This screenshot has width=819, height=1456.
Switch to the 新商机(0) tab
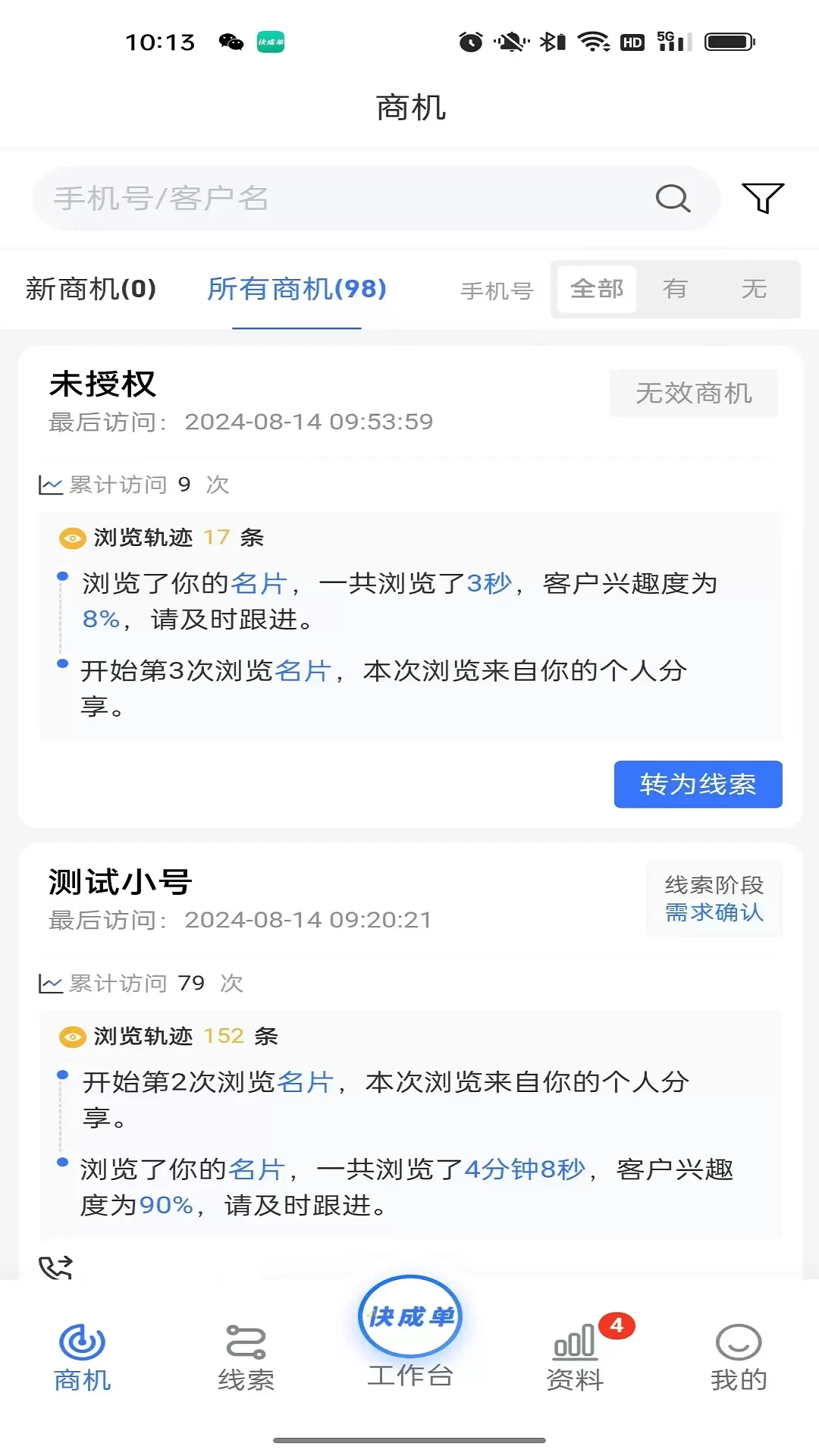click(x=91, y=289)
